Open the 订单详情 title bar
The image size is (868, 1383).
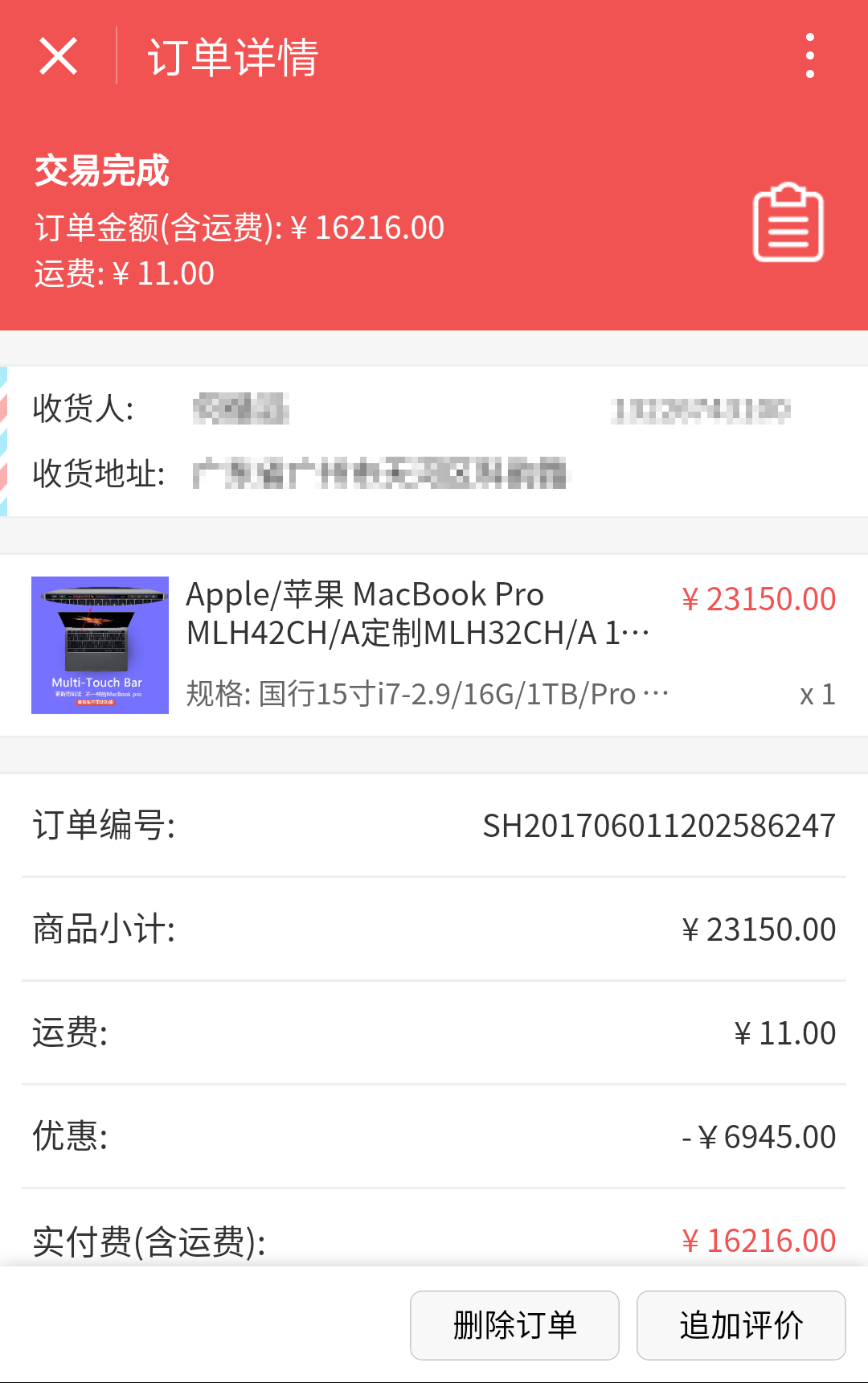tap(233, 55)
